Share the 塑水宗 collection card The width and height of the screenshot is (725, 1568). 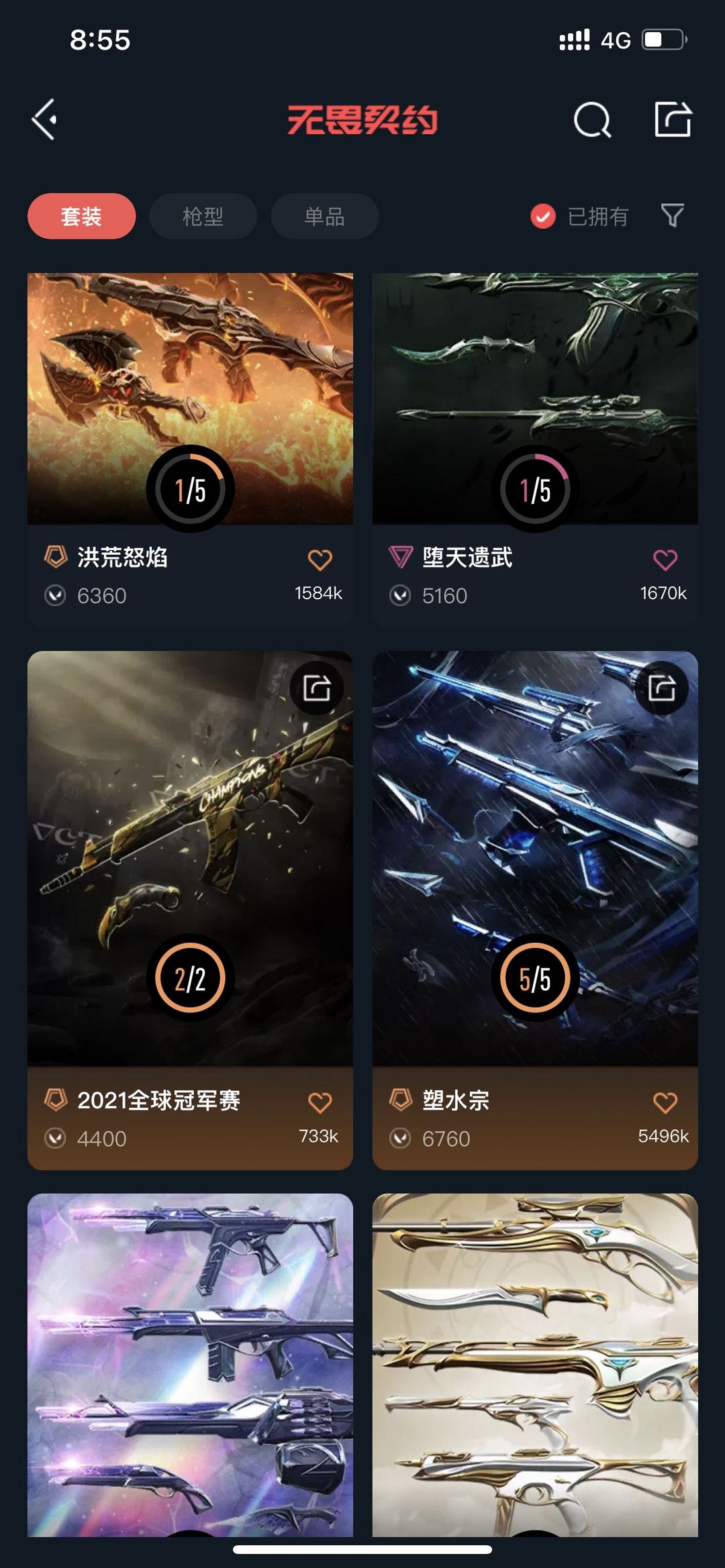(x=661, y=686)
